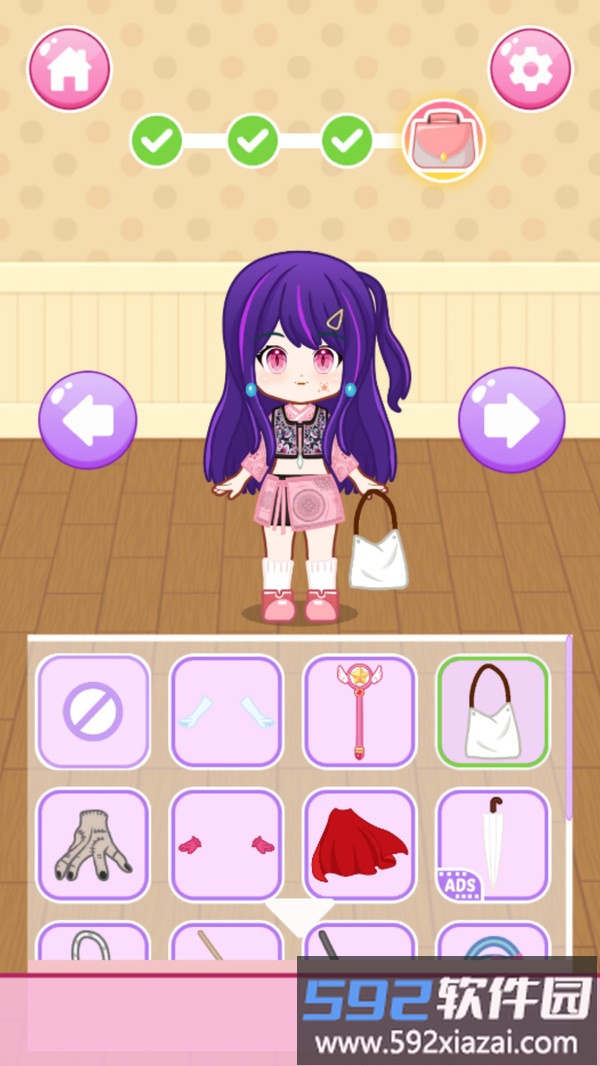Go back to the first completed step

(157, 141)
